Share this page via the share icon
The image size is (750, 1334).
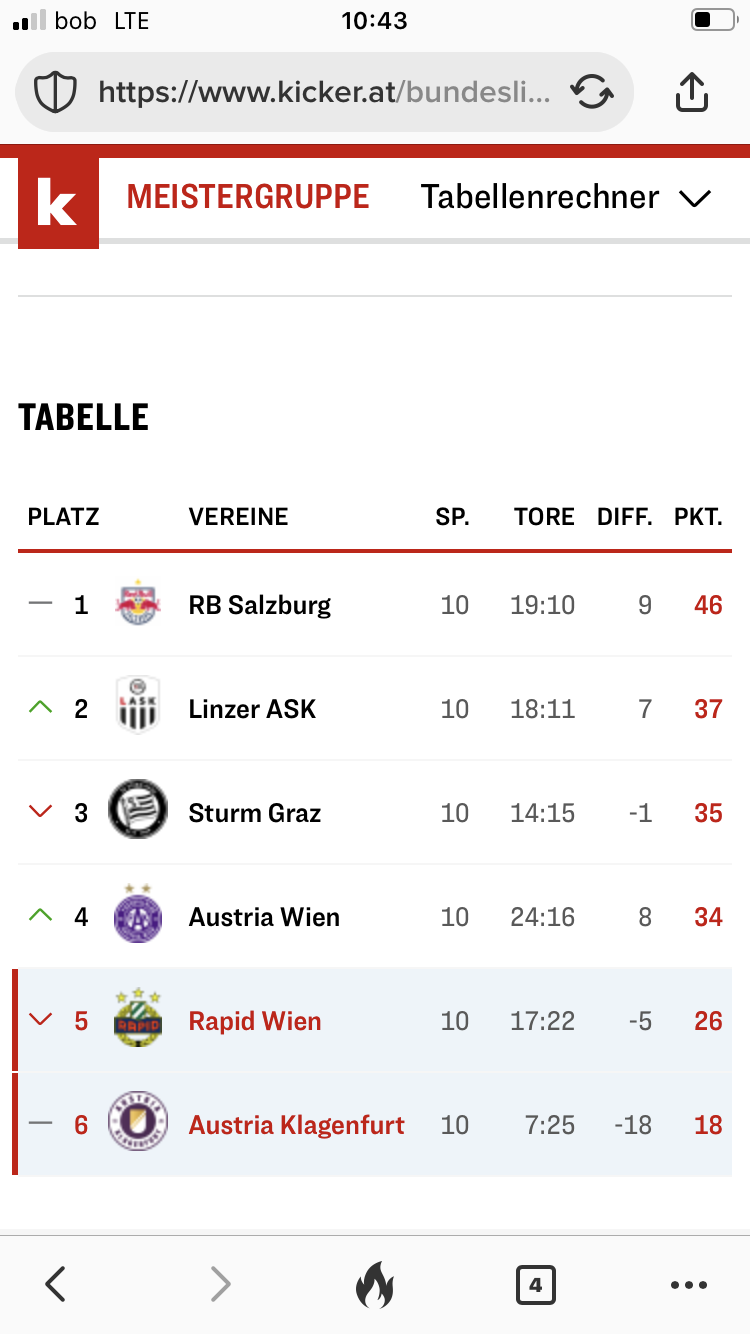pyautogui.click(x=691, y=92)
